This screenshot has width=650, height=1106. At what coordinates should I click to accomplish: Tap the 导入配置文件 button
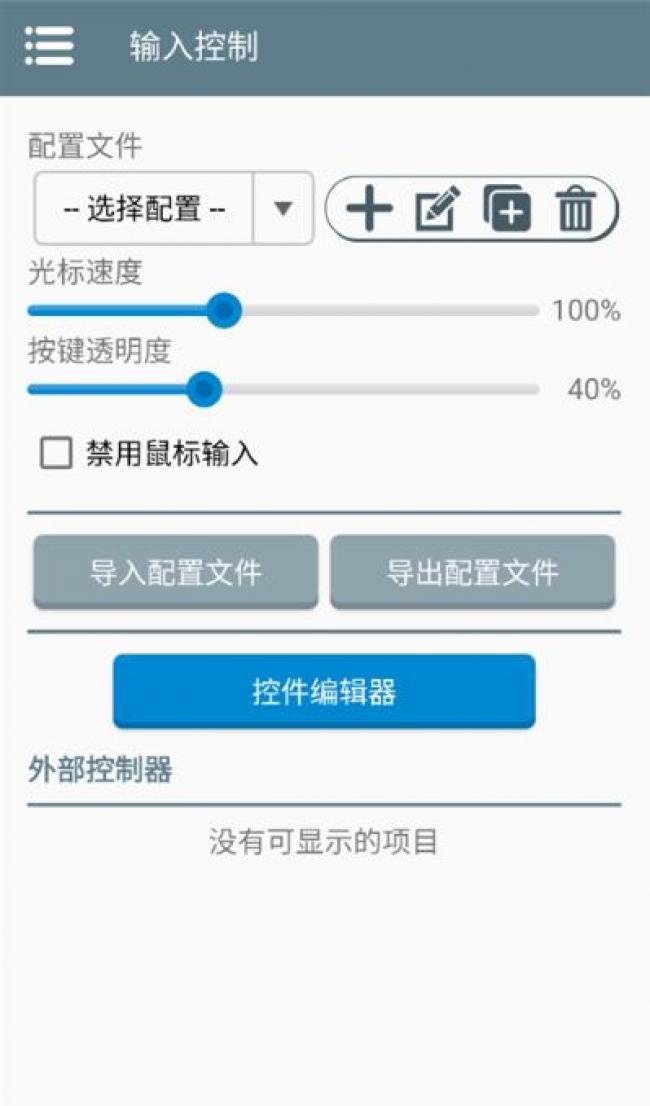175,572
